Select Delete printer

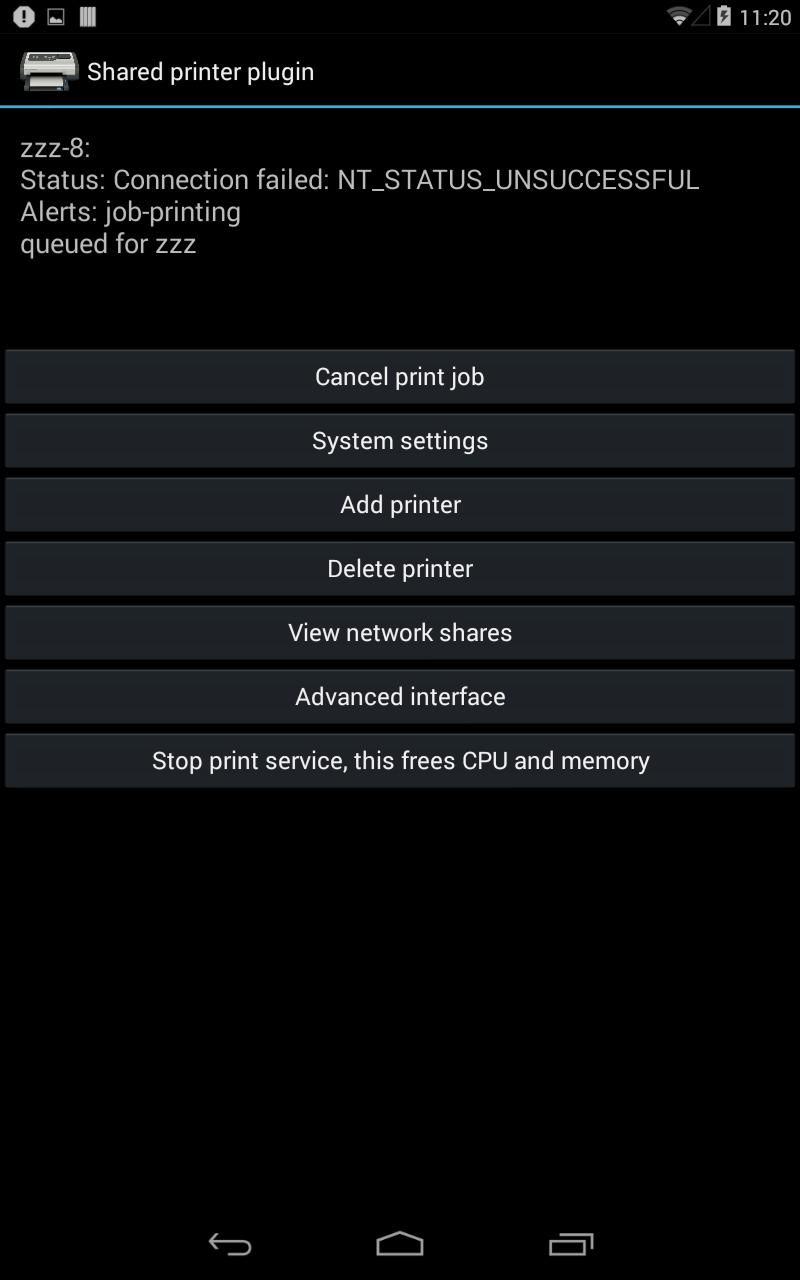400,569
